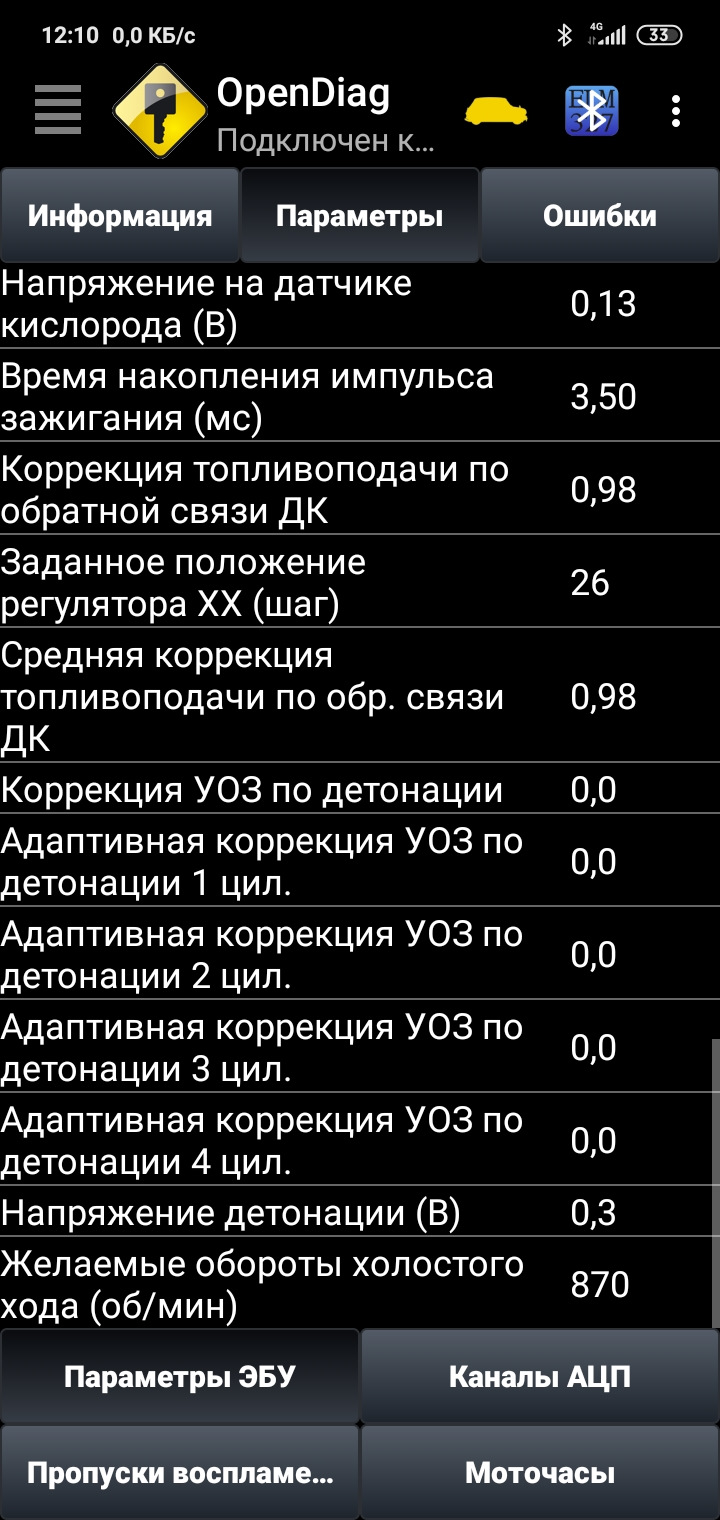Tap the clock showing 12:10

(x=68, y=33)
